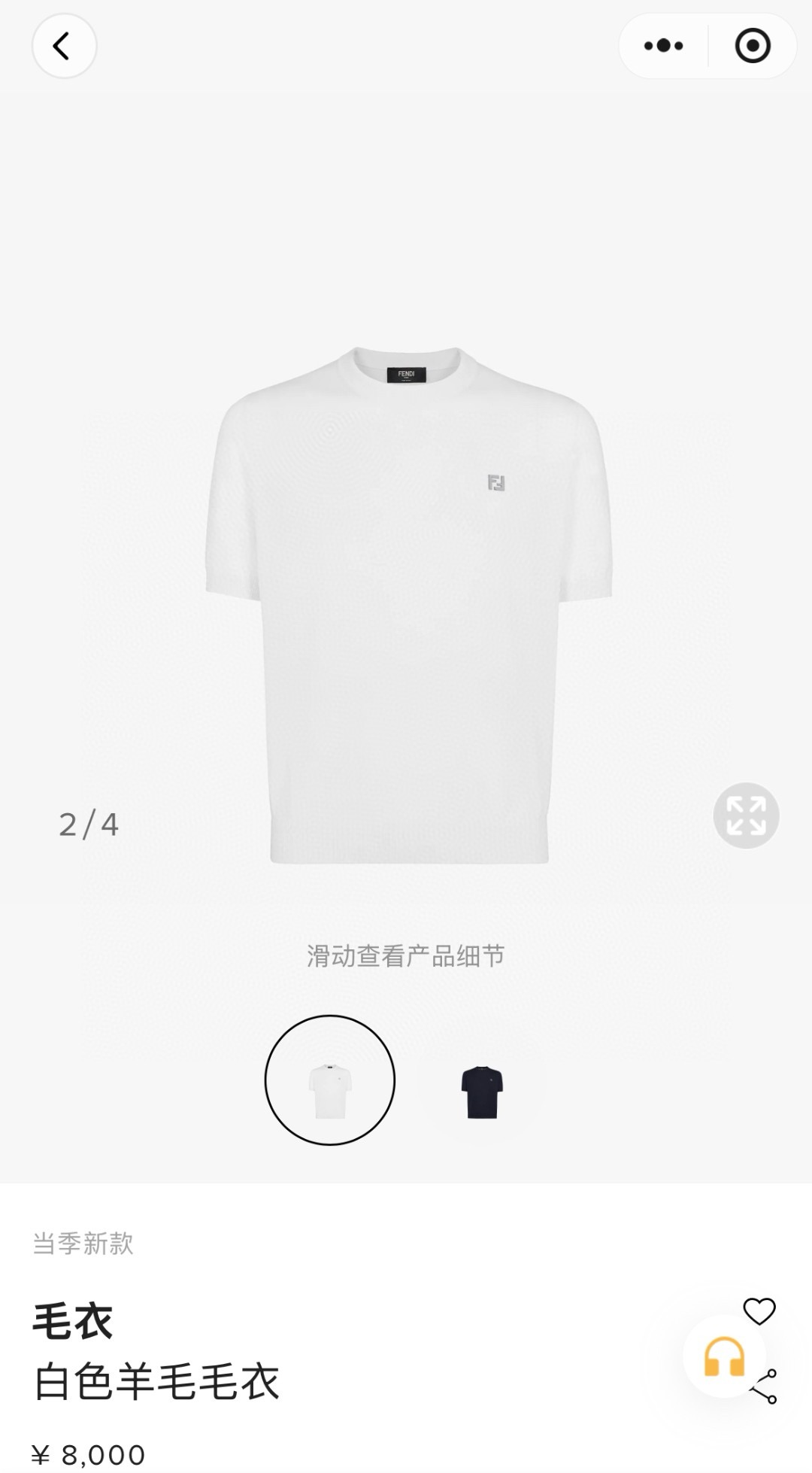The height and width of the screenshot is (1473, 812).
Task: Open the white sweater product photo
Action: coord(408,606)
